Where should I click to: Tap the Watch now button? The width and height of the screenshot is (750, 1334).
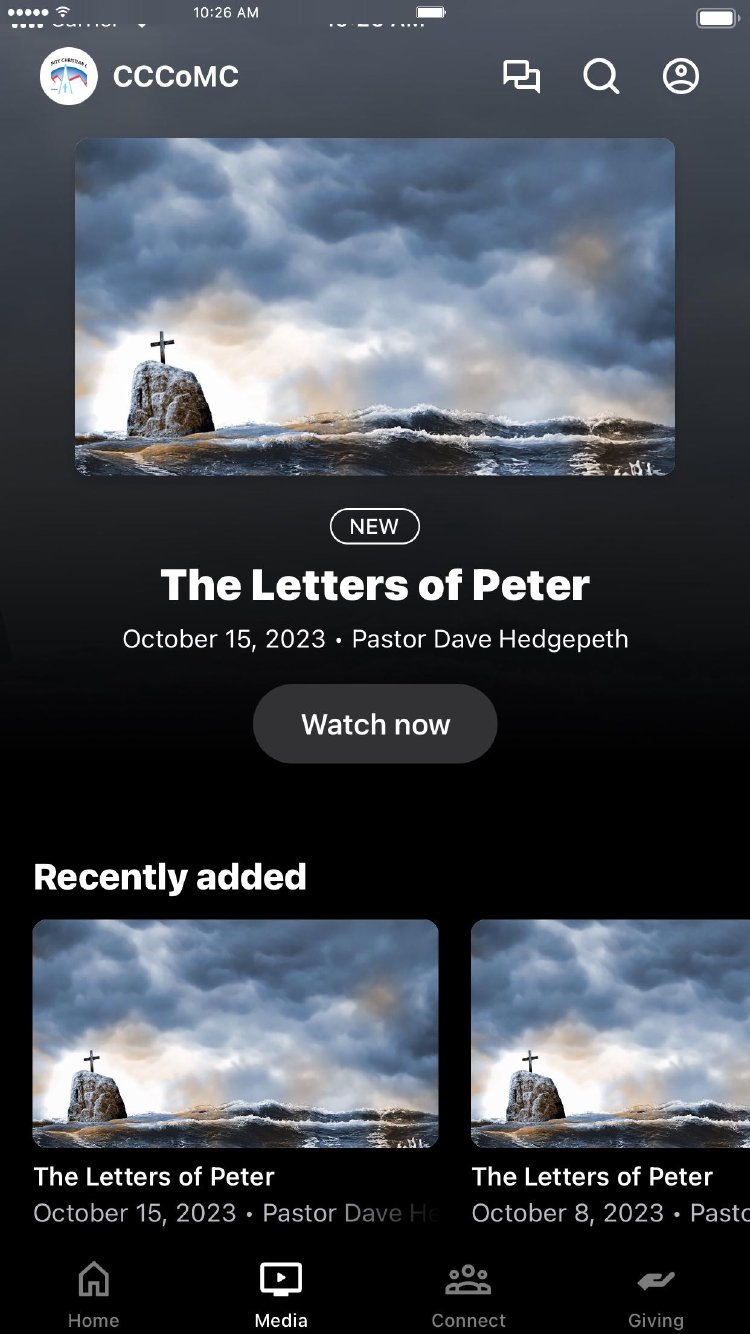coord(375,724)
